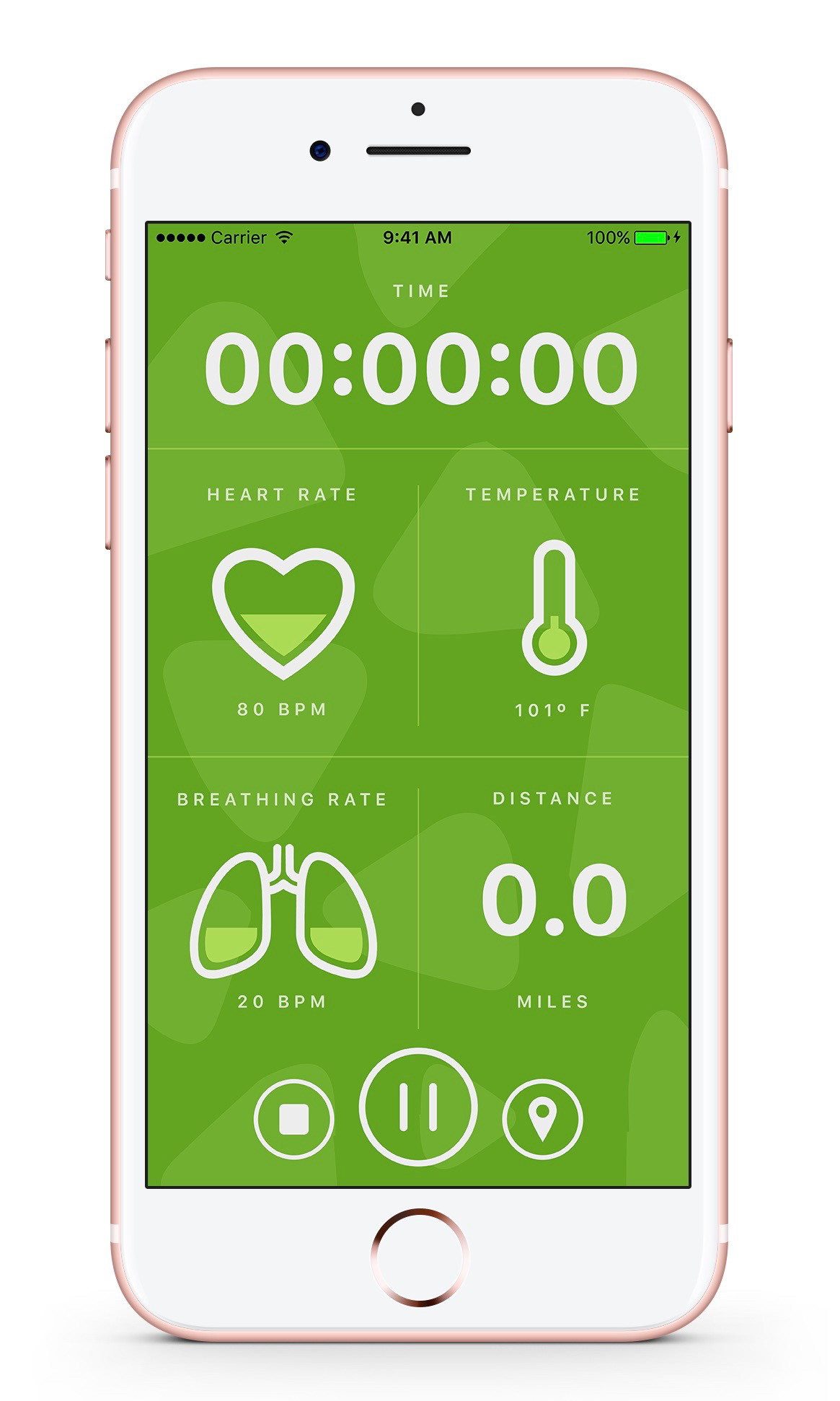
Task: Pause the workout timer
Action: 418,1107
